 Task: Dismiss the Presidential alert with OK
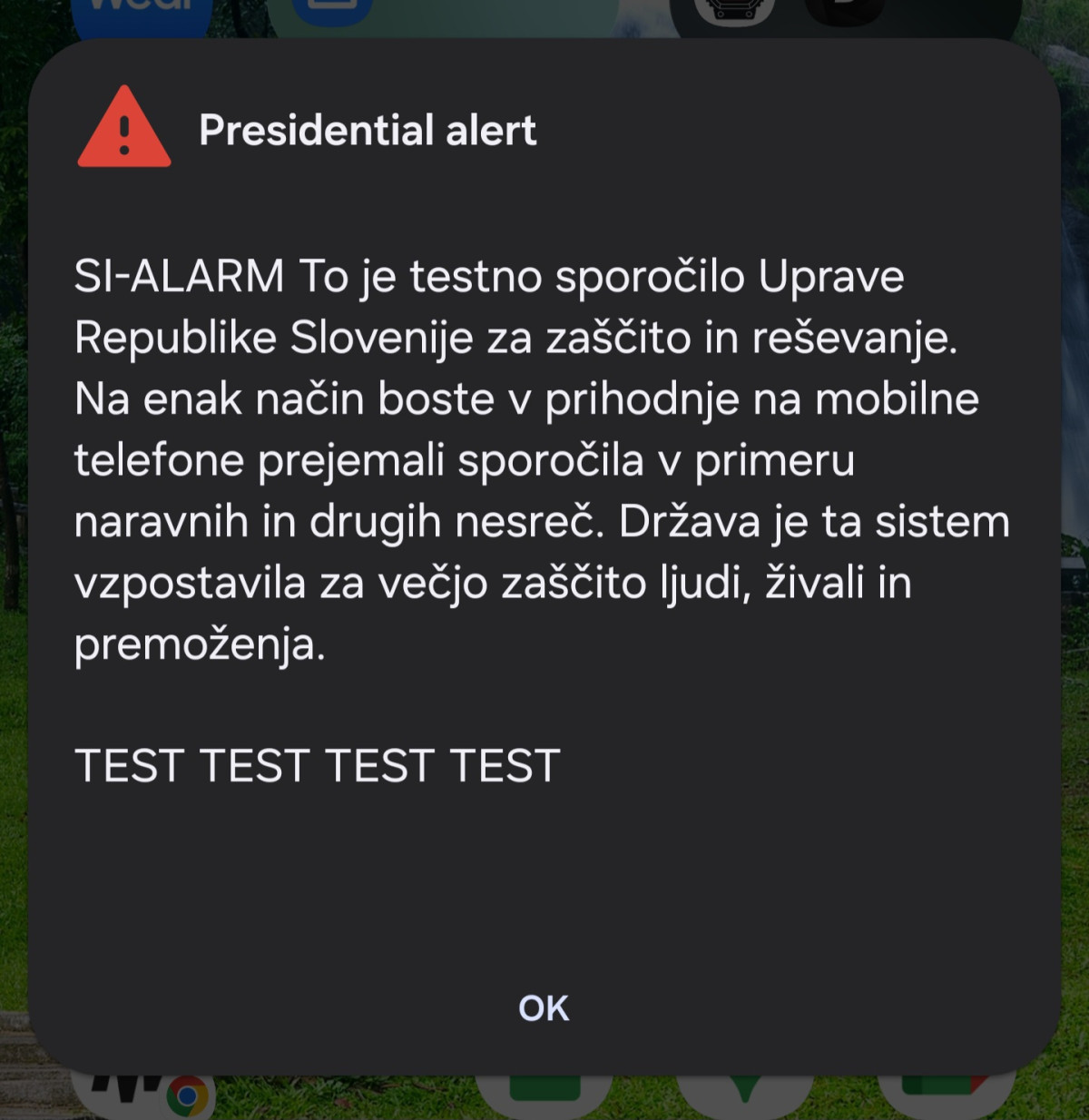pos(544,1008)
